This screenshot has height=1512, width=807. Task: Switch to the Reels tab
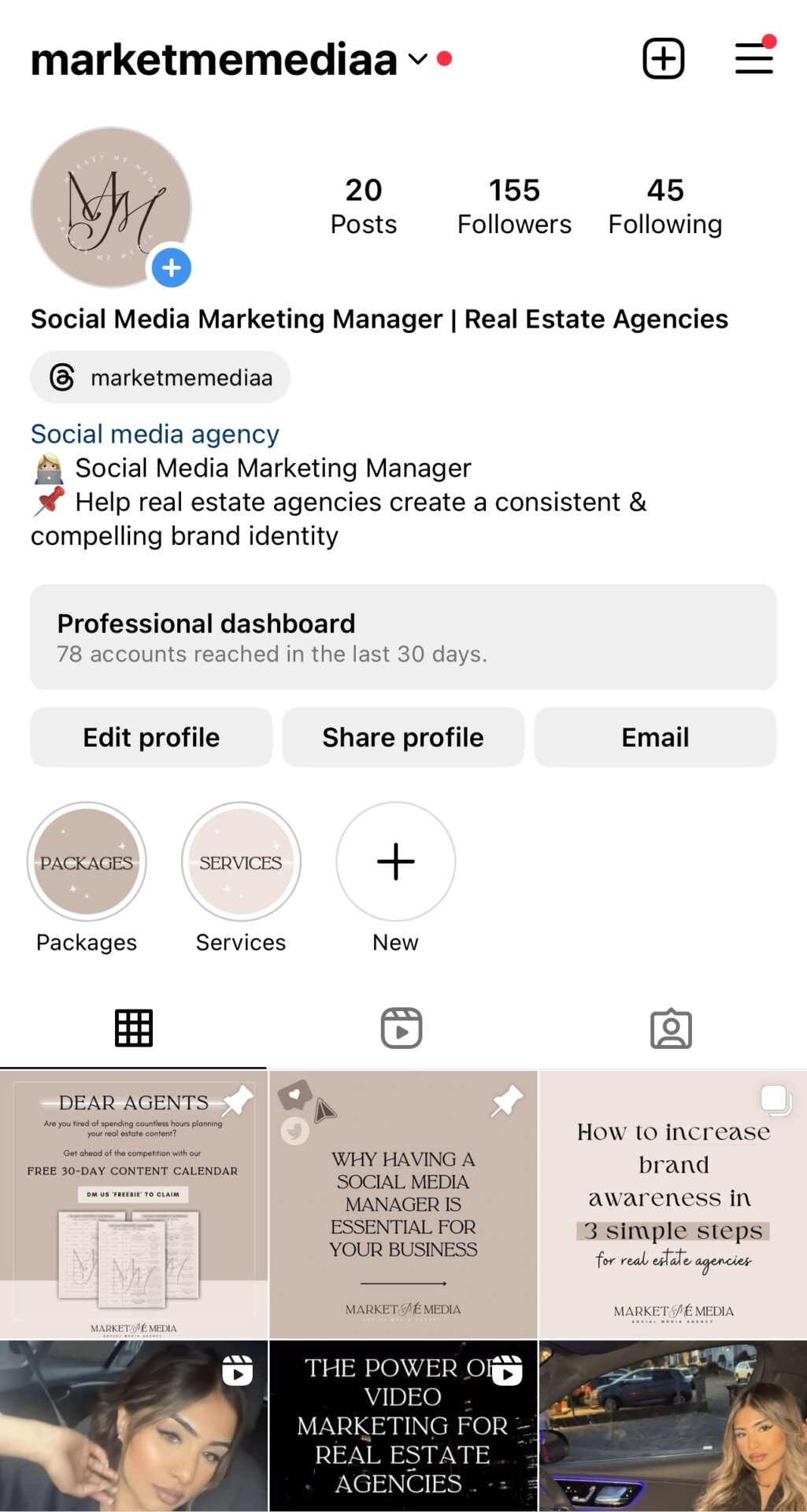coord(402,1028)
